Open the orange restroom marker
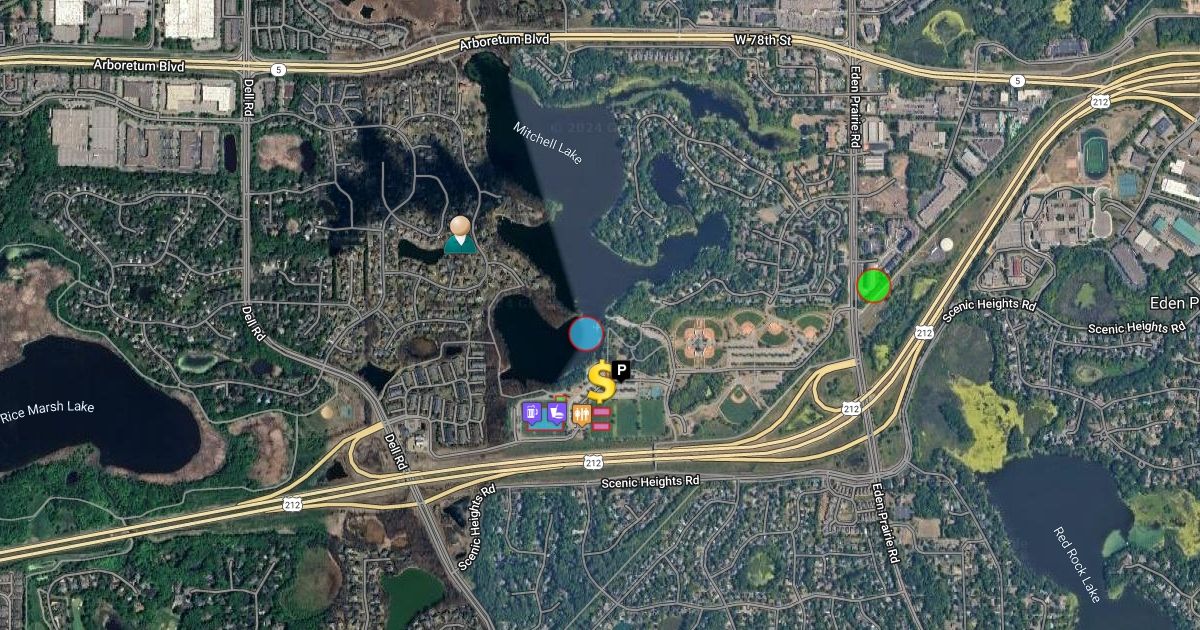 click(580, 414)
